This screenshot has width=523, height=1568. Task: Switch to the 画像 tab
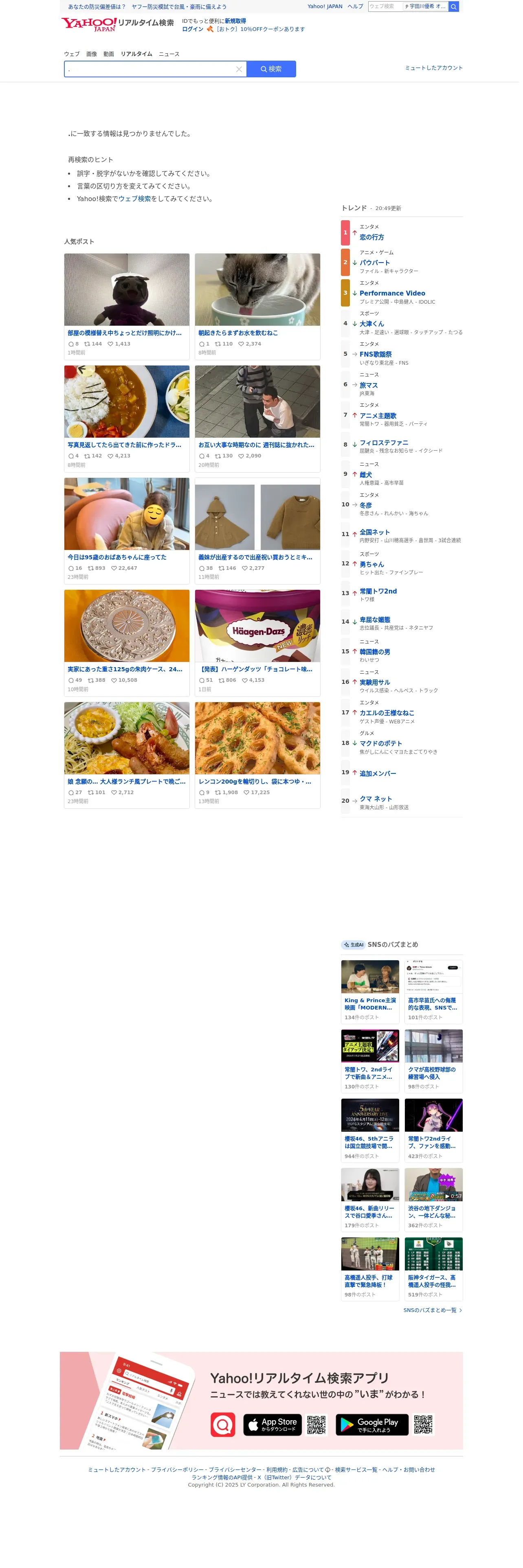click(x=92, y=54)
